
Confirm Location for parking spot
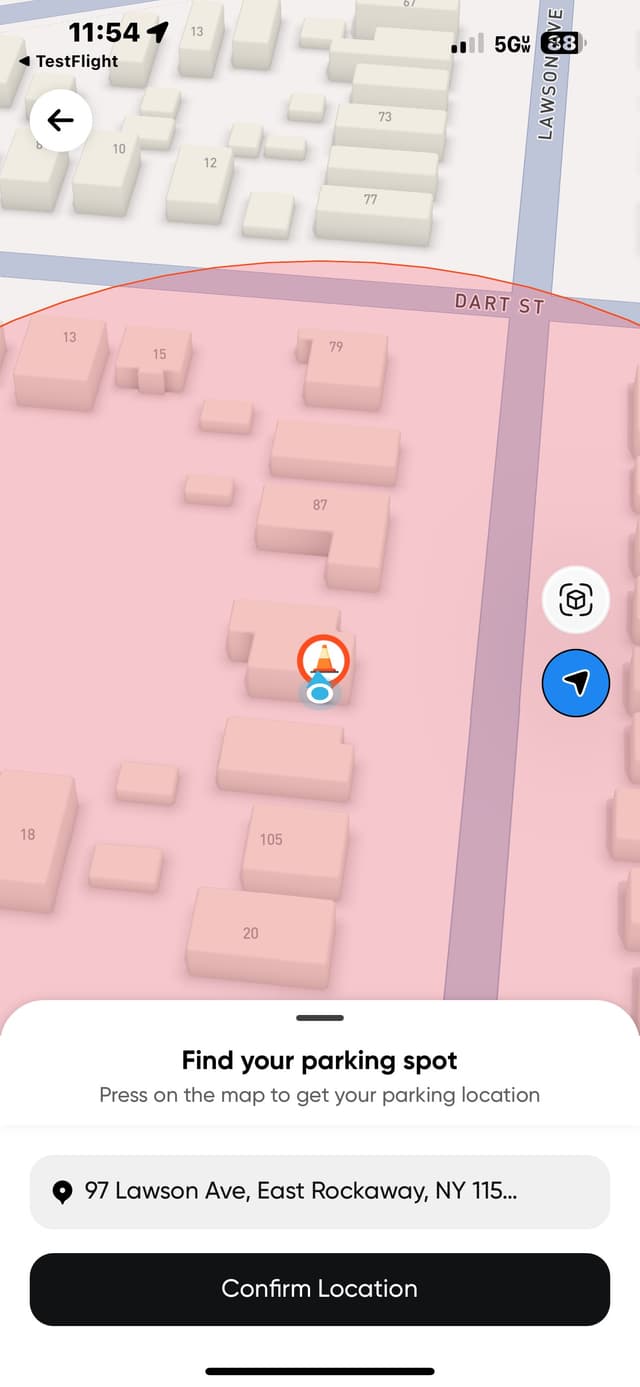tap(319, 1289)
